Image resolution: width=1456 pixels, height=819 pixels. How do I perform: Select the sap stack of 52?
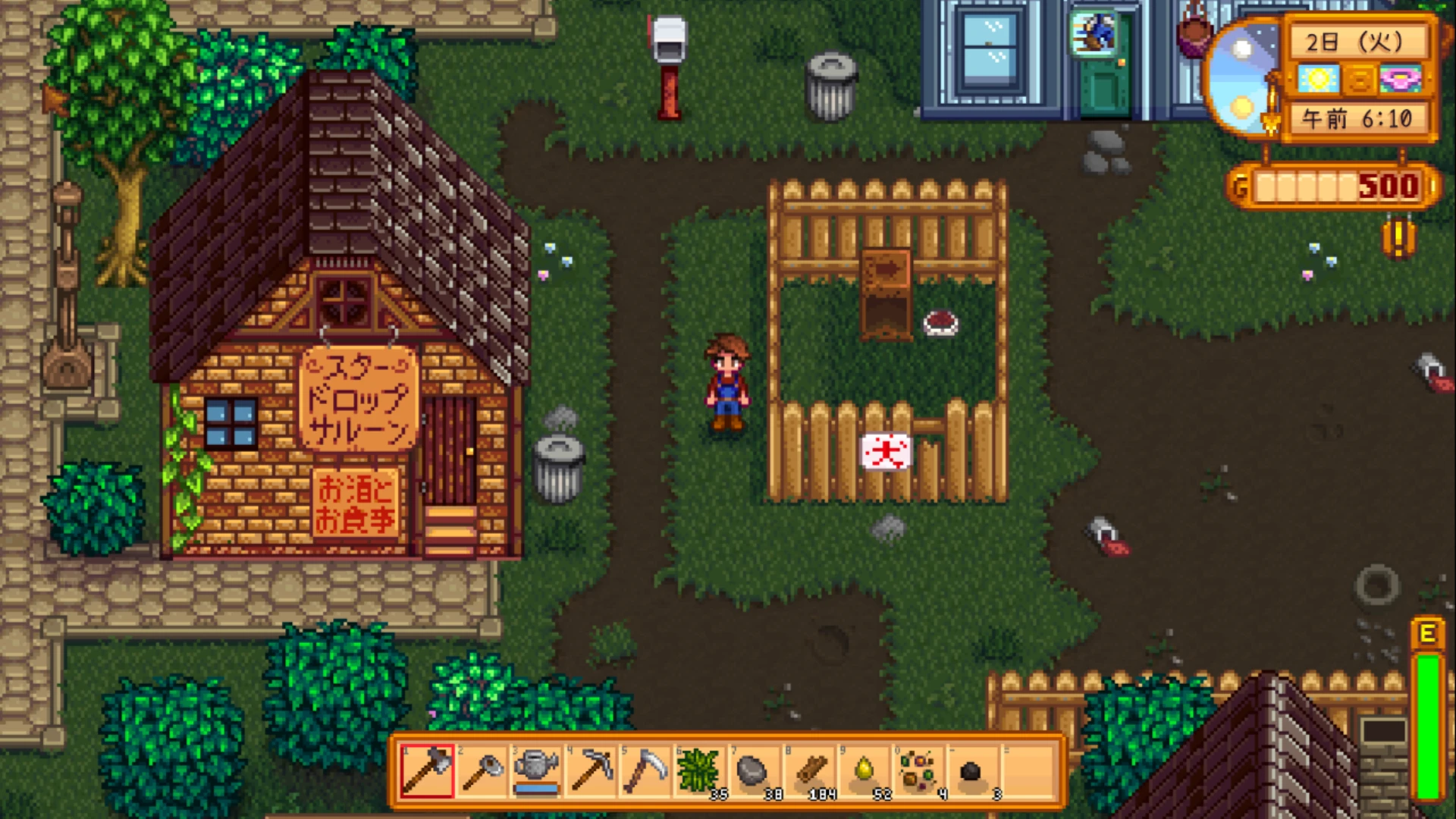pos(864,771)
